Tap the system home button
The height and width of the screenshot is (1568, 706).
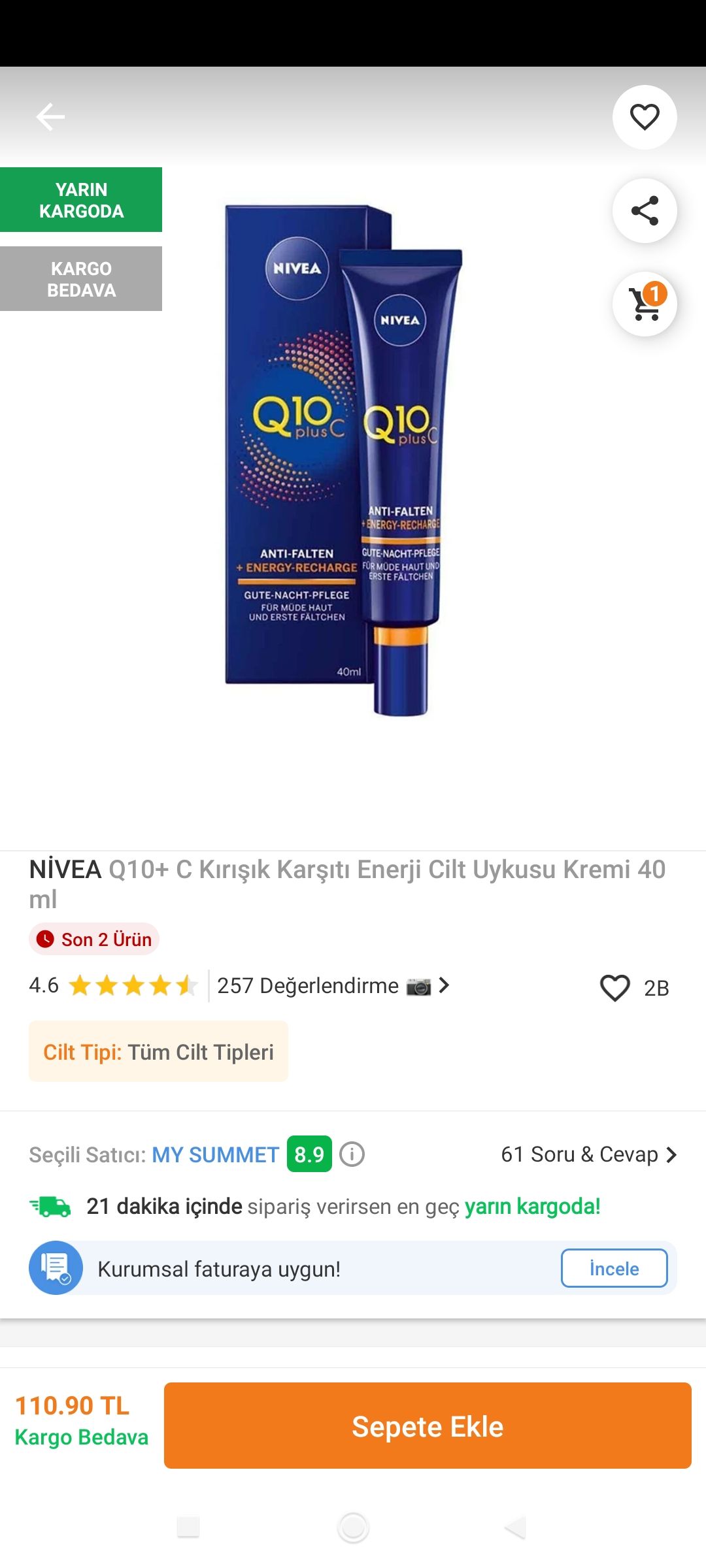353,1527
